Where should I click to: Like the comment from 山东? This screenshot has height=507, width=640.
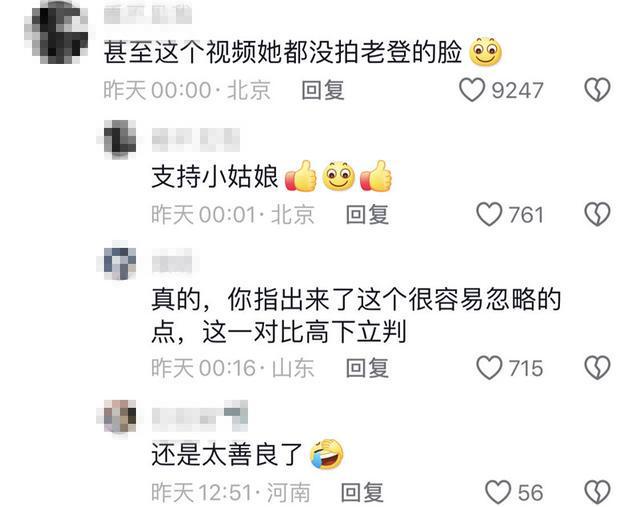[x=489, y=367]
